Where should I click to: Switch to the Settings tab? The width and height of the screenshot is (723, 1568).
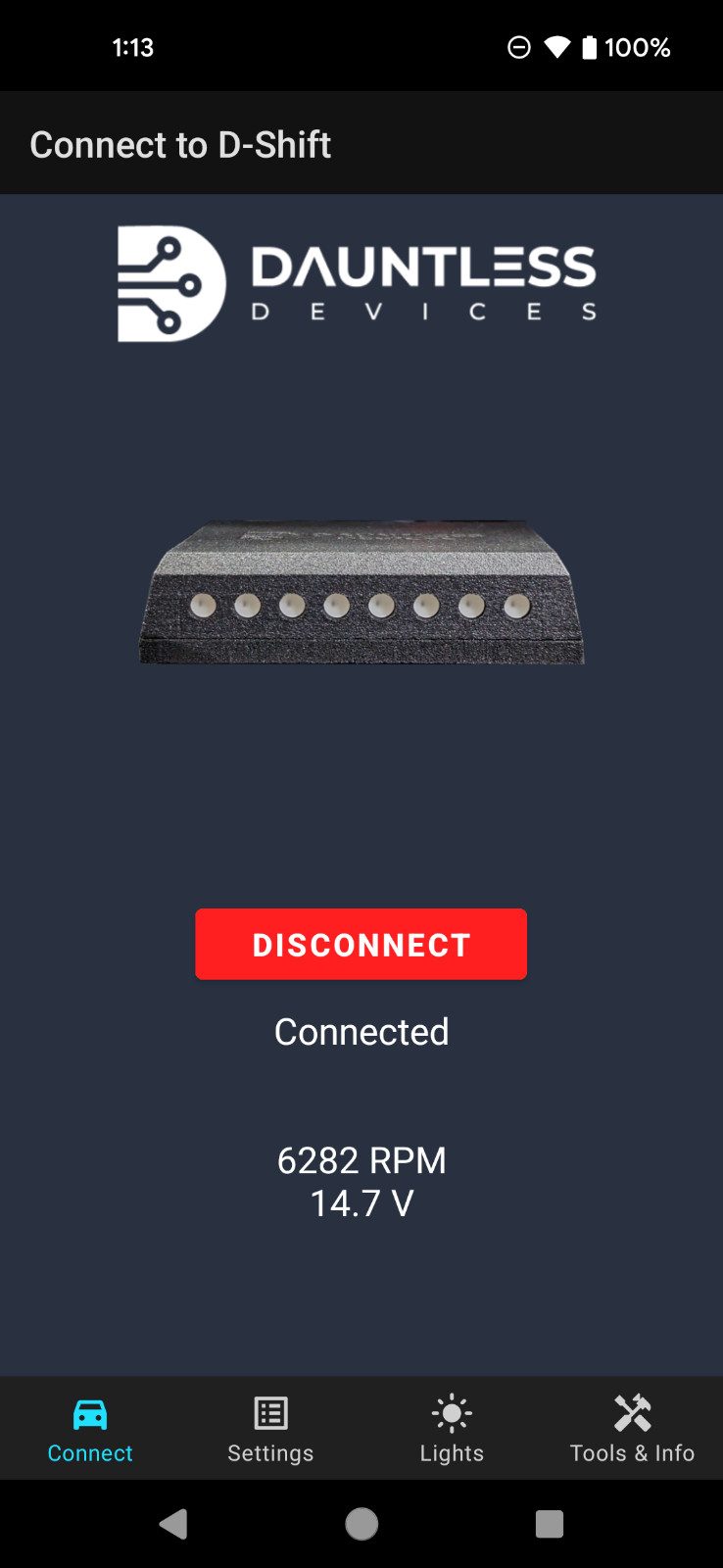click(x=270, y=1429)
